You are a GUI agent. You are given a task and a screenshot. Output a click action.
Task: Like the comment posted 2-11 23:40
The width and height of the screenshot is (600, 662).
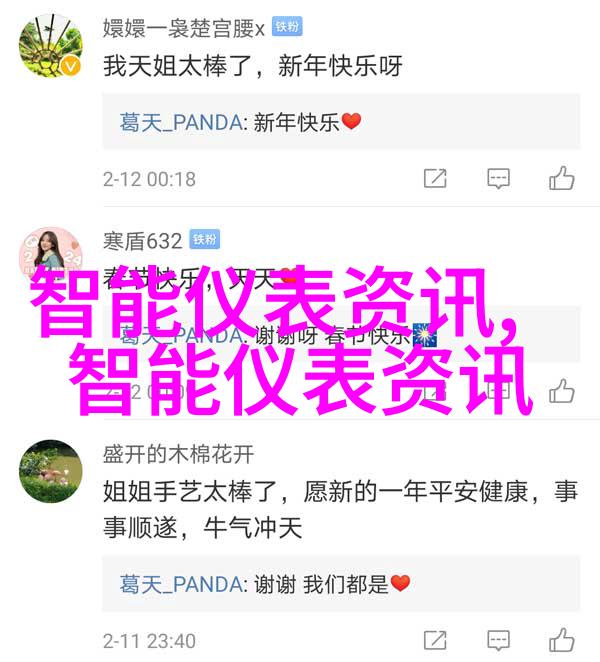coord(561,640)
